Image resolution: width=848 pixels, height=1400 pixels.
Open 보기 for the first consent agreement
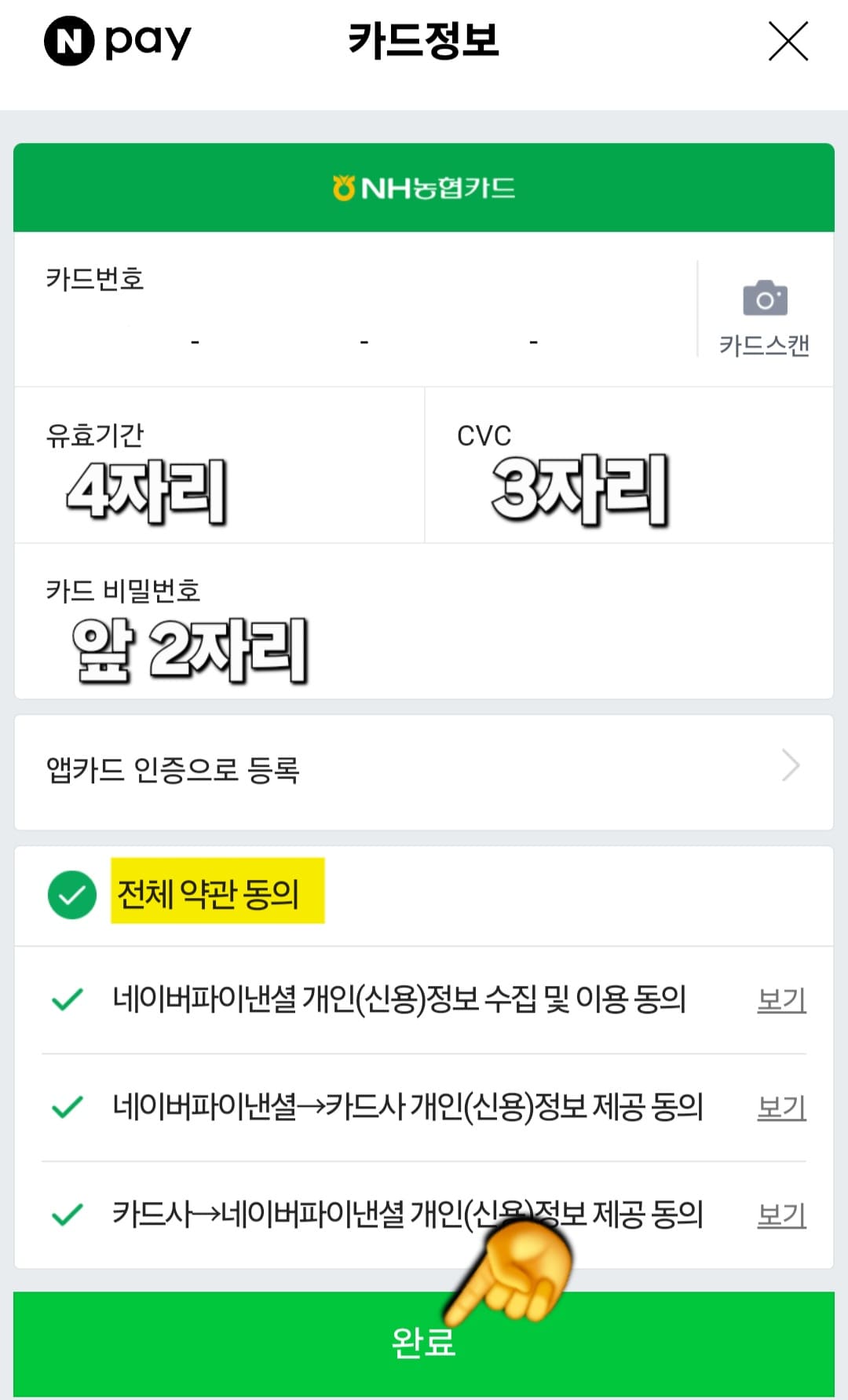780,1000
